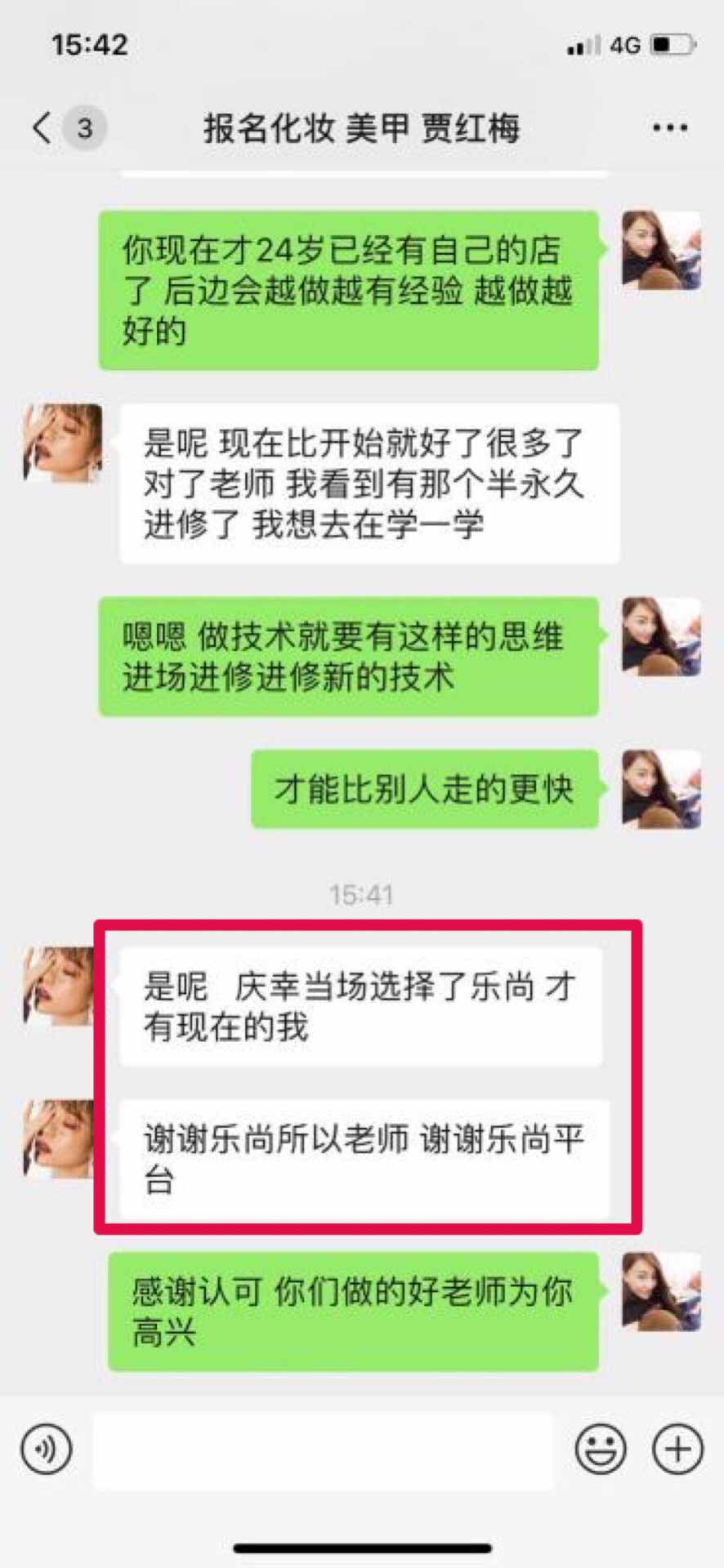Focus the message text field
This screenshot has width=724, height=1568.
[x=323, y=1450]
